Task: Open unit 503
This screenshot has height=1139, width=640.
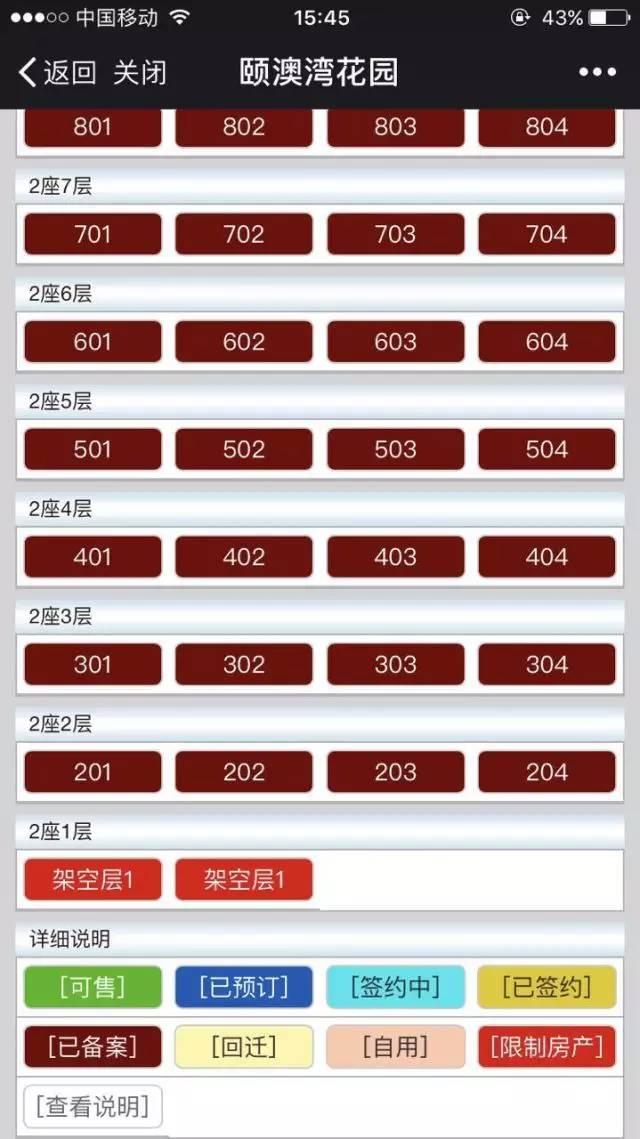Action: pos(395,449)
